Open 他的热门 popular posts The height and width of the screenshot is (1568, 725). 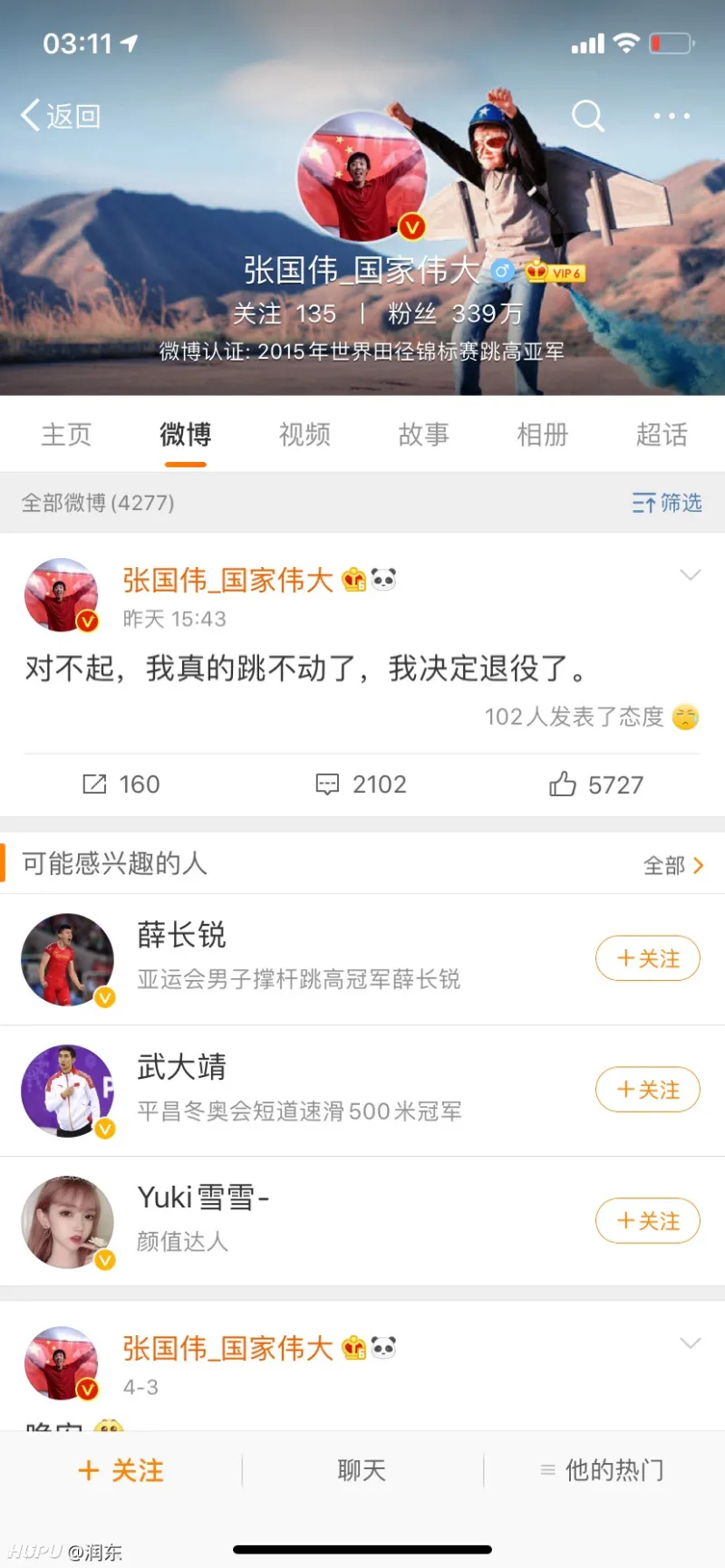click(603, 1470)
